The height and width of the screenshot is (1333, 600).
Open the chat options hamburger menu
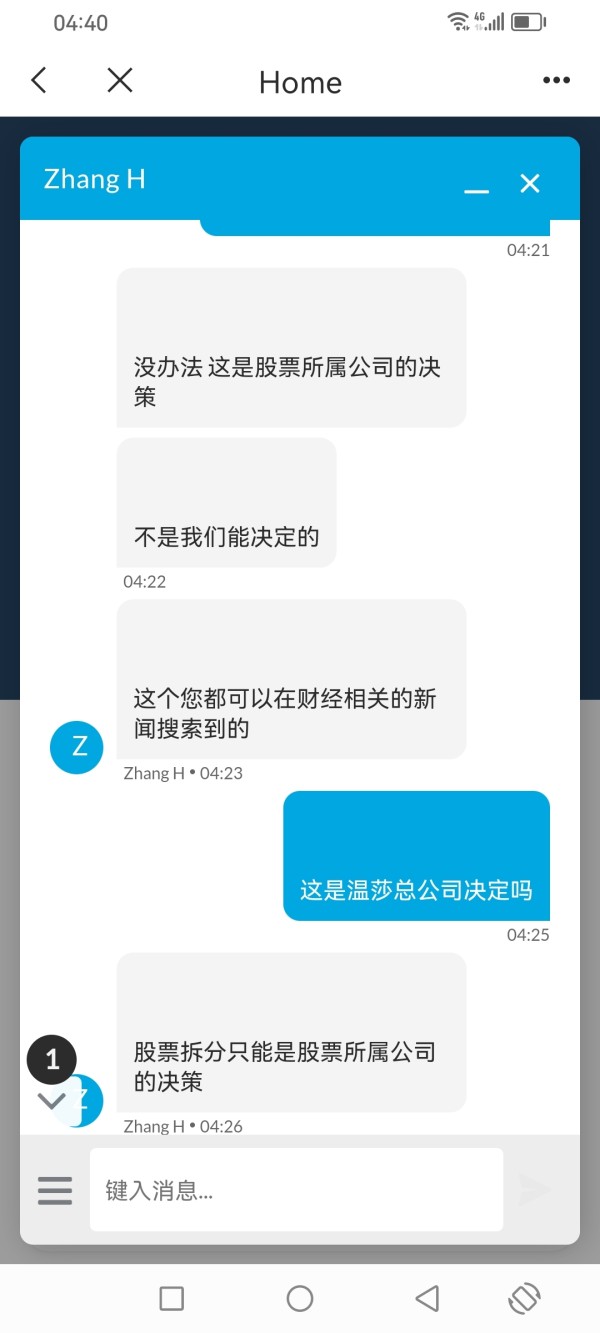(55, 1190)
